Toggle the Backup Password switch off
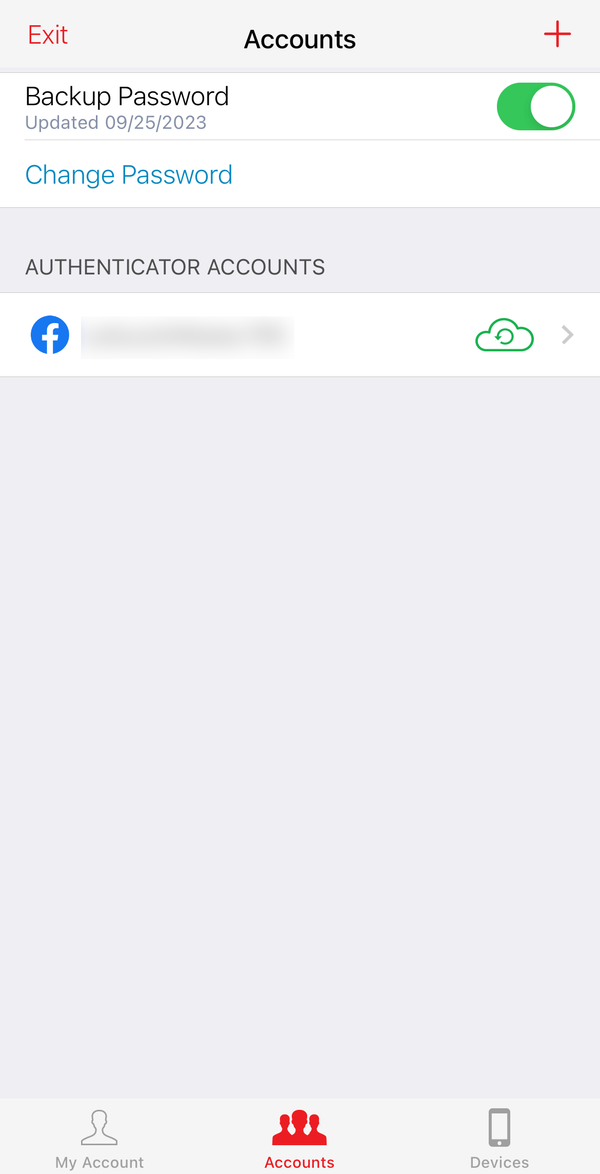 tap(536, 106)
